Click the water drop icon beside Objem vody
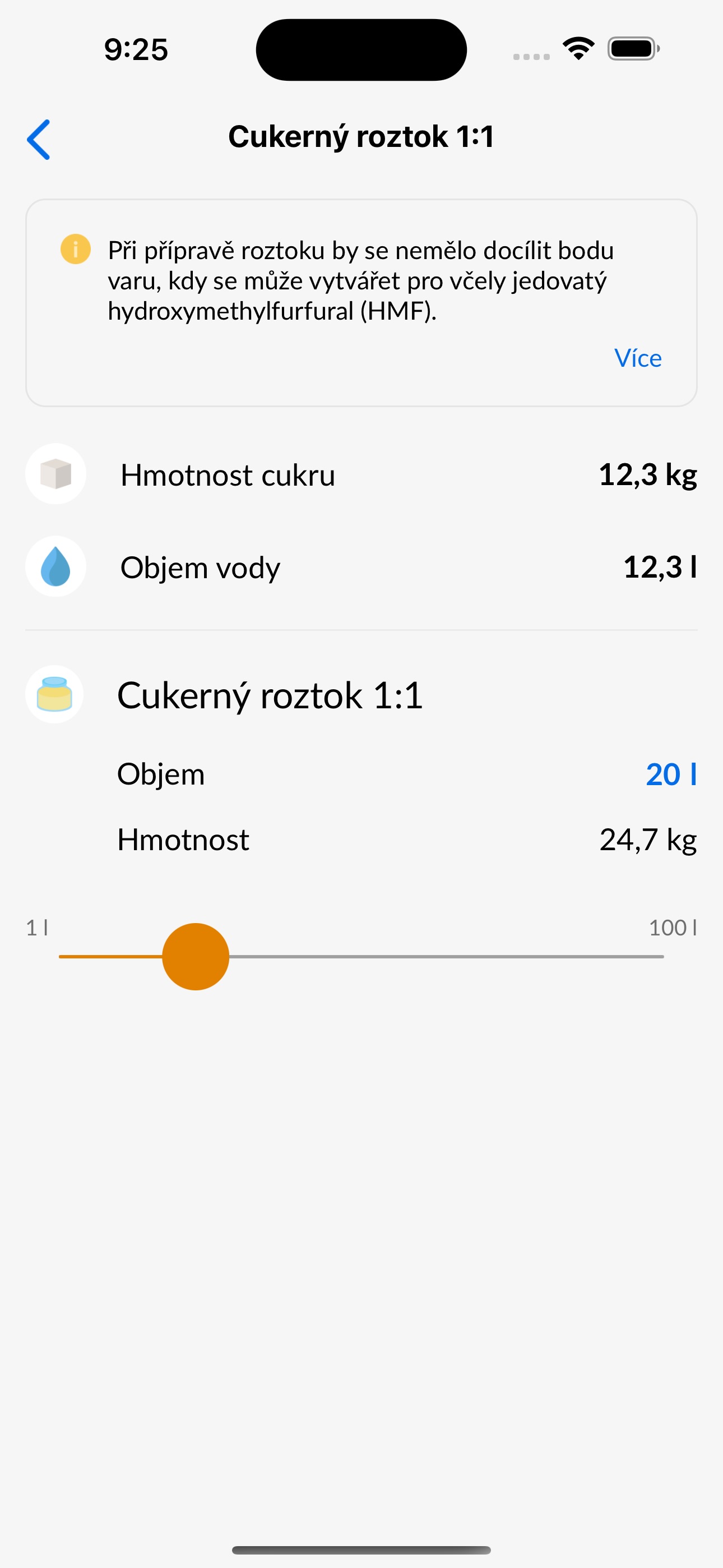 [x=55, y=566]
